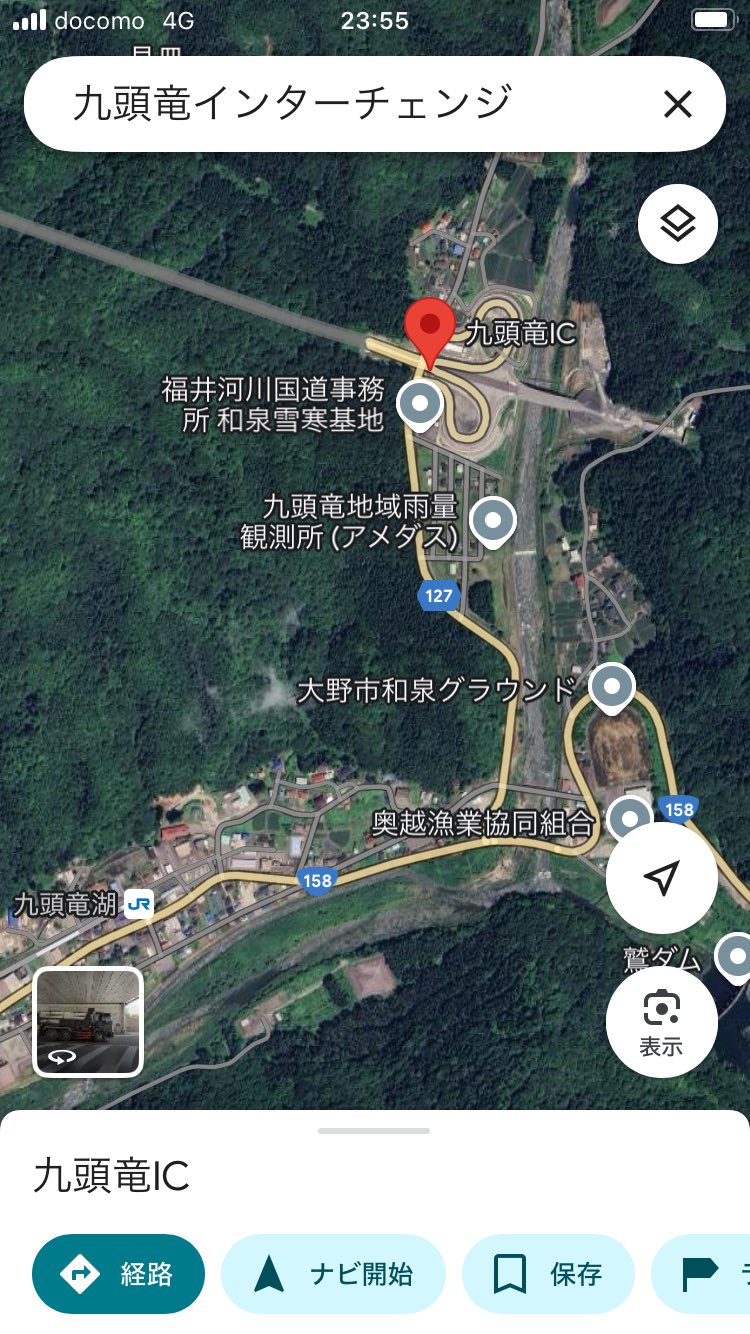Save 九頭竜IC with the 保存 button
The height and width of the screenshot is (1334, 750).
pos(548,1274)
